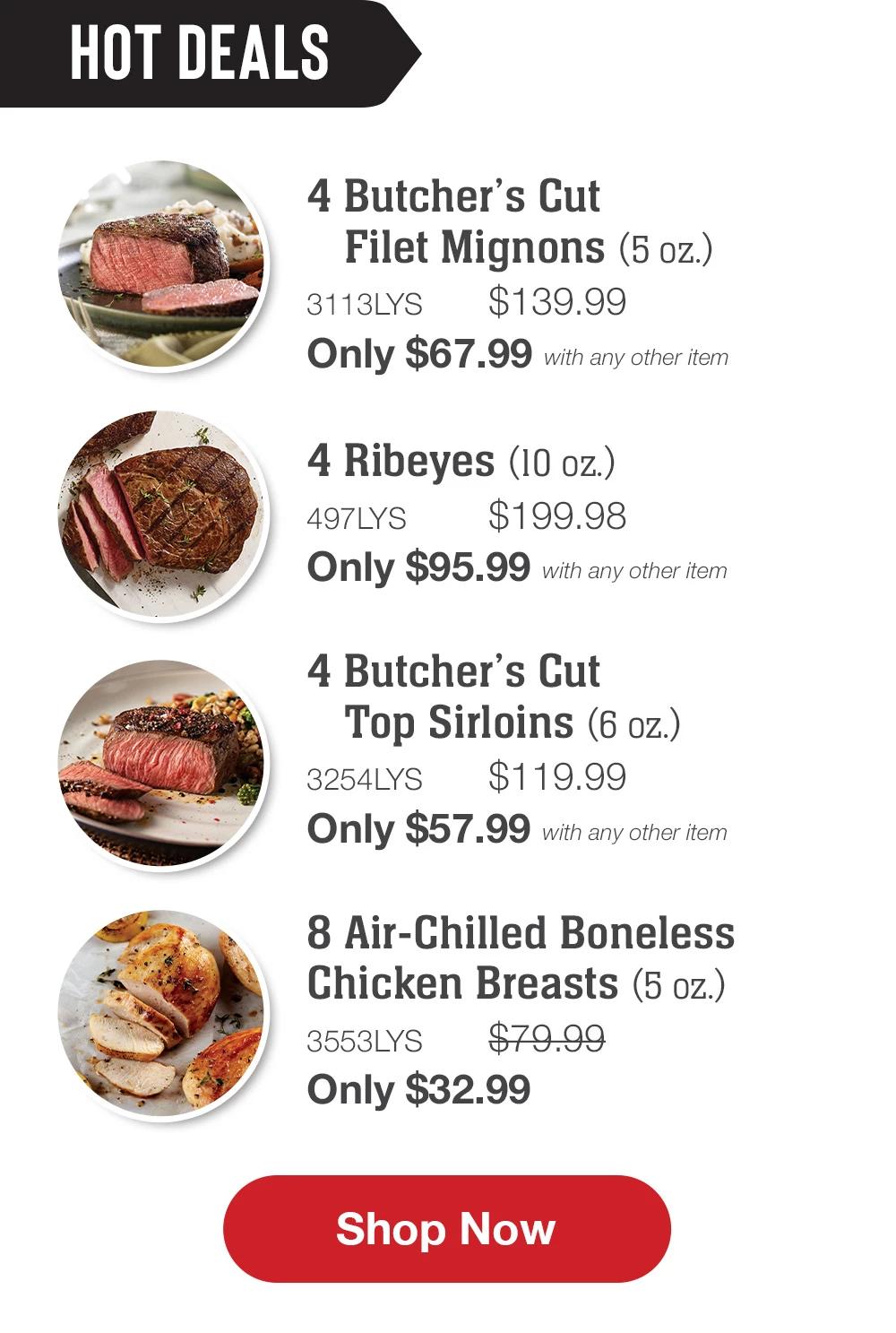Click the item code 3113LYS
Screen dimensions: 896x1333
point(362,303)
